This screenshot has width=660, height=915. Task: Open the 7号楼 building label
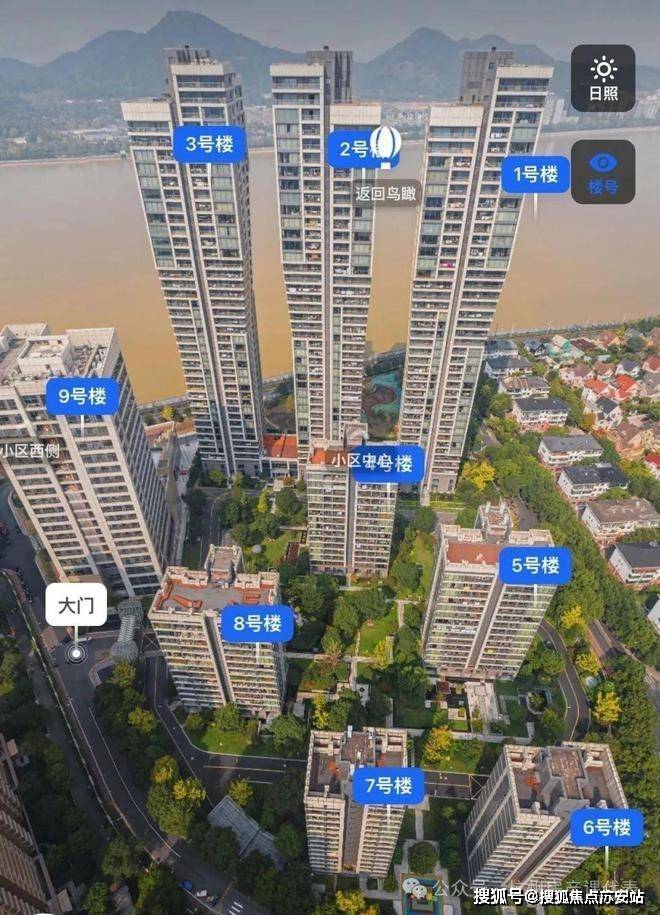click(389, 786)
